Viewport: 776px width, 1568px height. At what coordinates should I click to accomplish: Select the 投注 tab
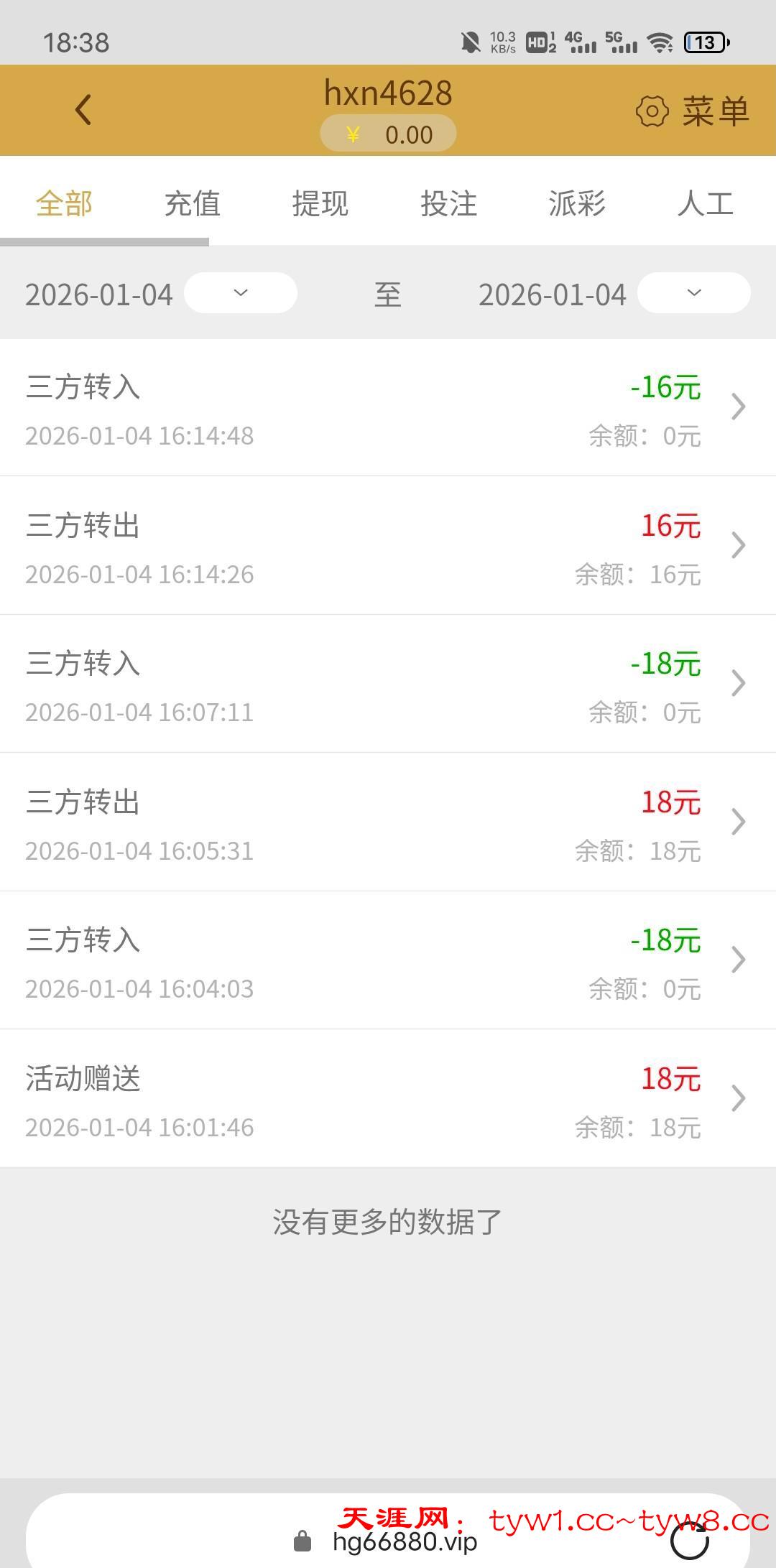(448, 204)
